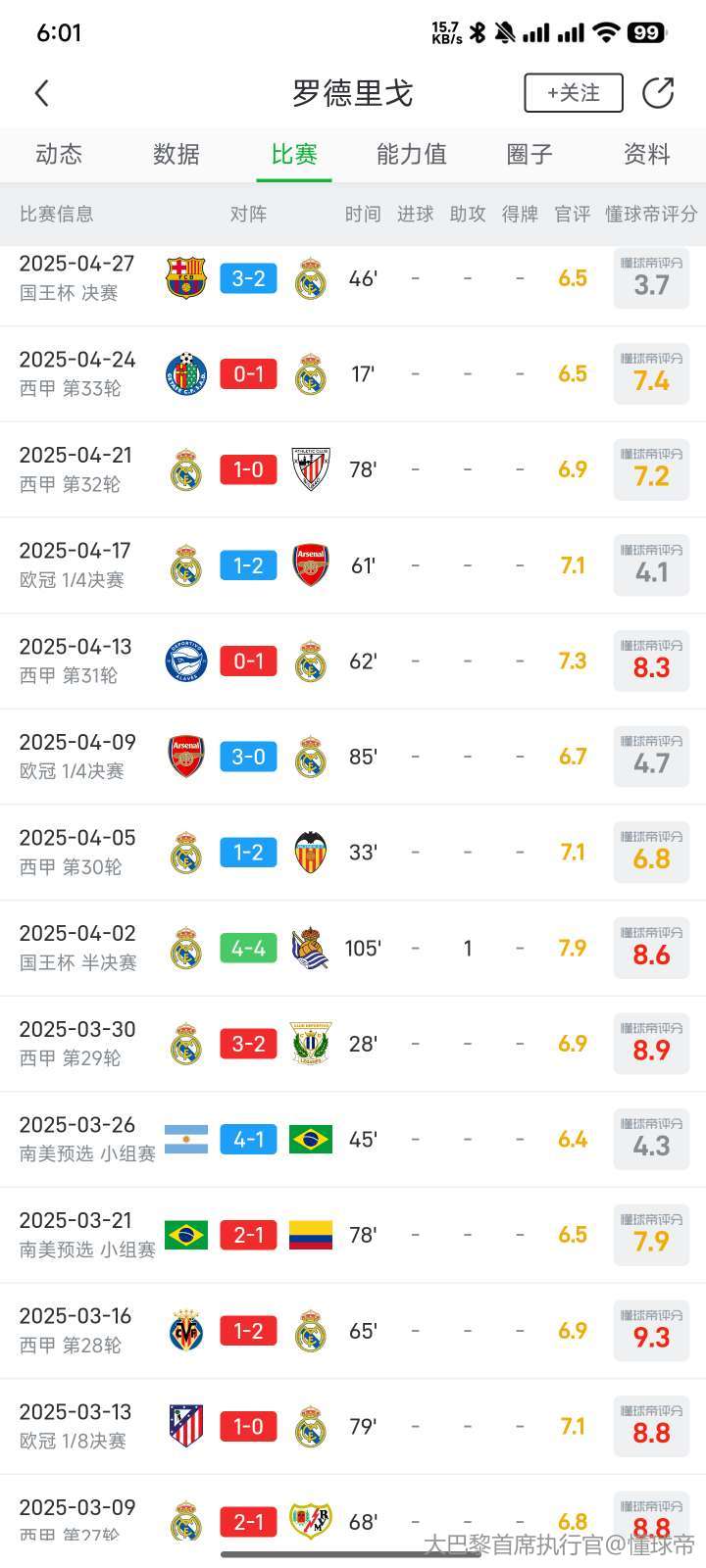The height and width of the screenshot is (1568, 706).
Task: Open the 能力值 tab
Action: (412, 154)
